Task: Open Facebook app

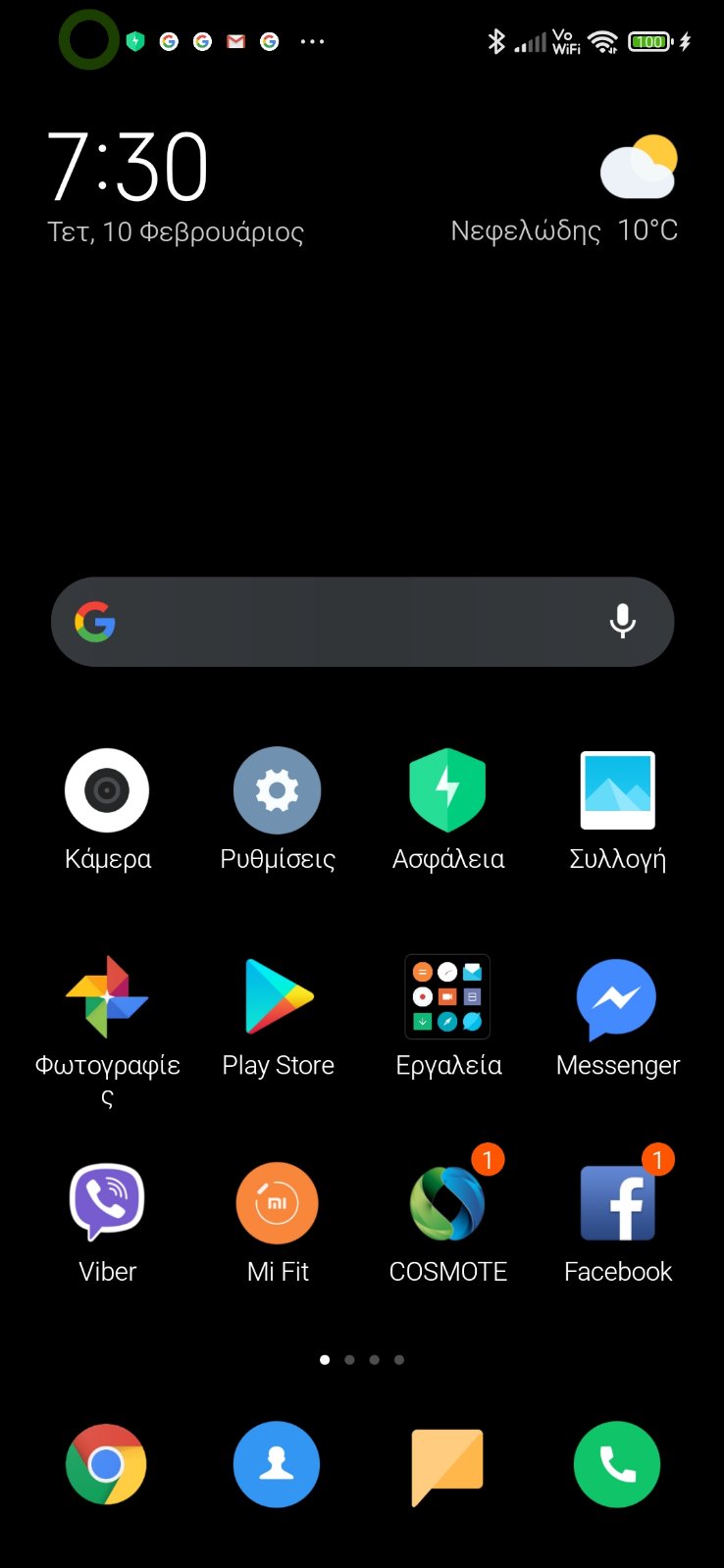Action: (618, 1203)
